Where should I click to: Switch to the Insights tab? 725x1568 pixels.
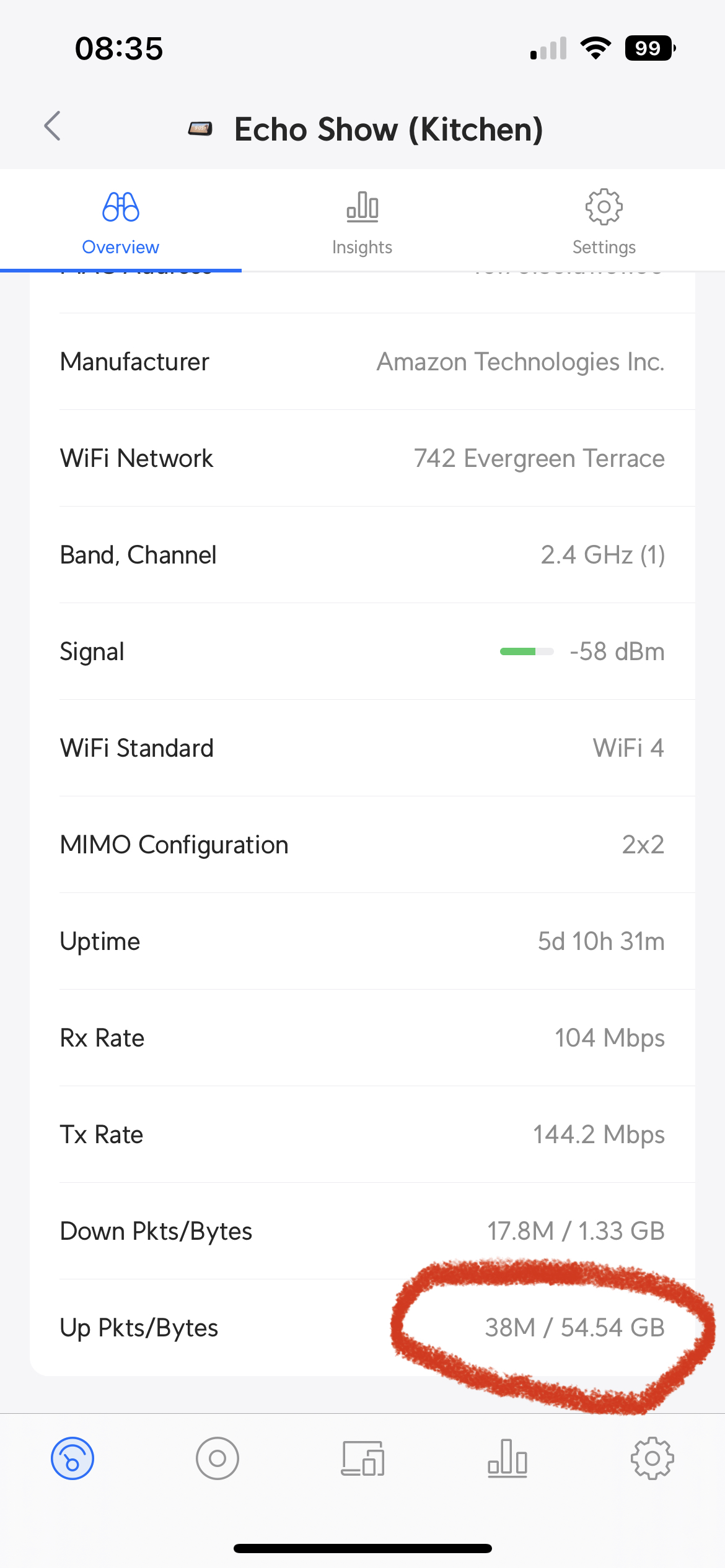(362, 223)
